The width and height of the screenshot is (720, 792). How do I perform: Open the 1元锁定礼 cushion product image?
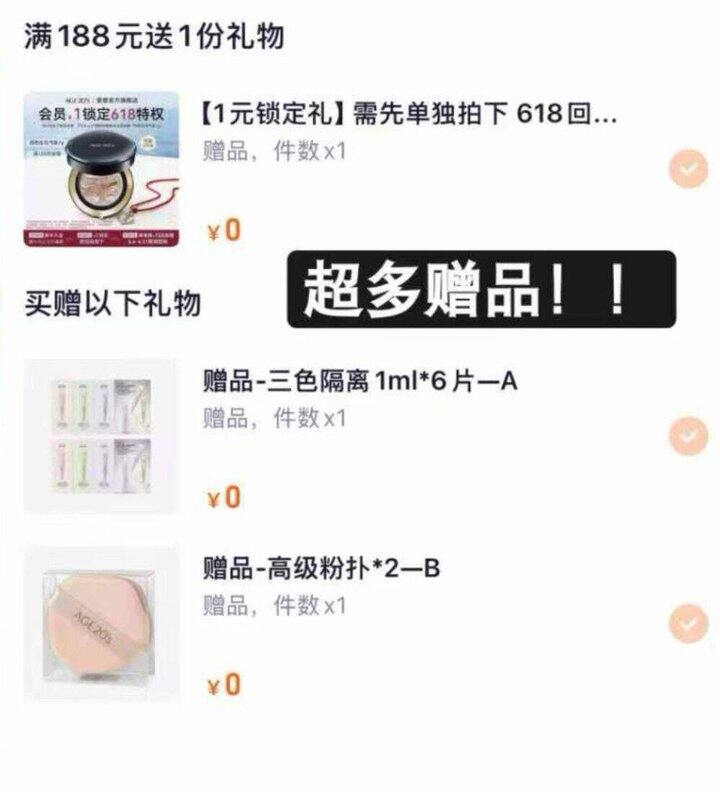pos(102,169)
